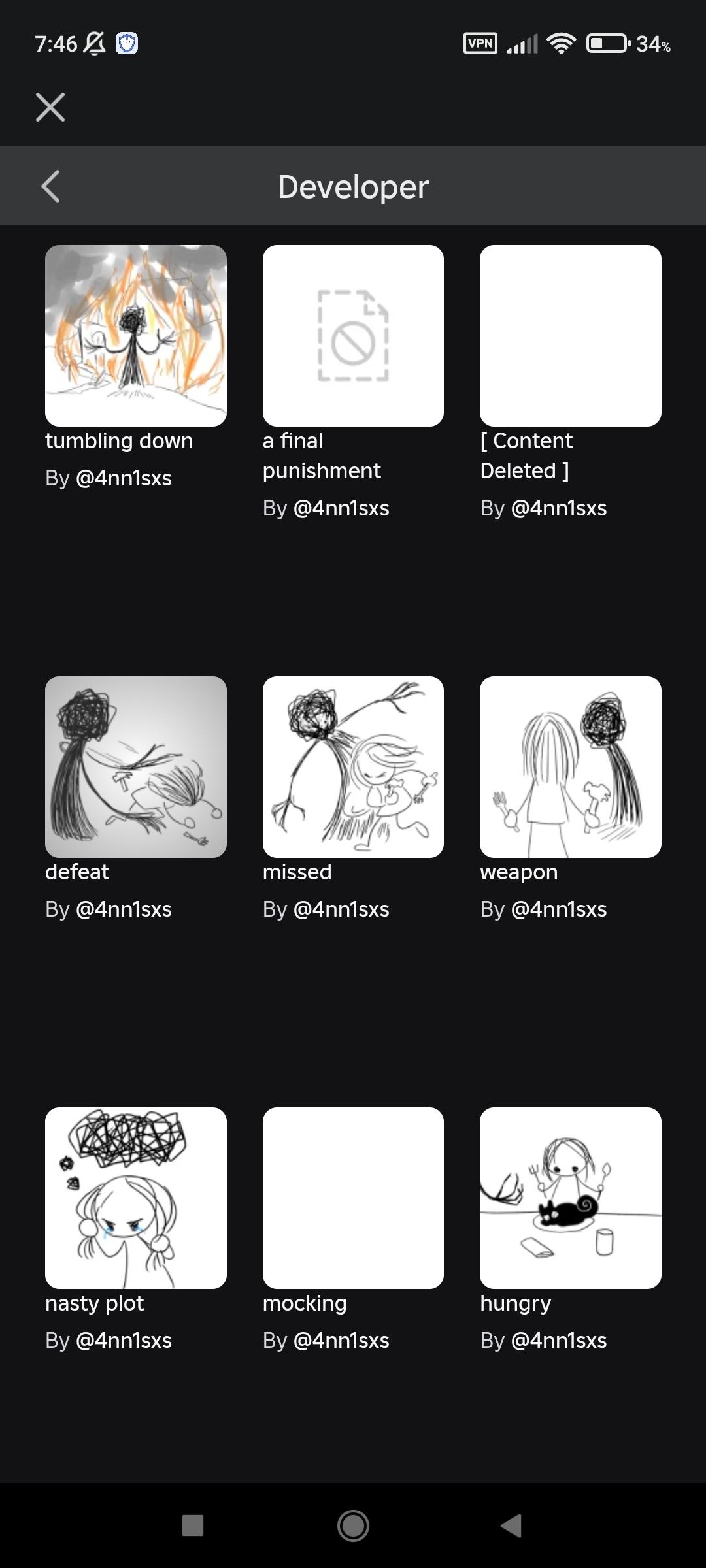Open the 'nasty plot' item
The height and width of the screenshot is (1568, 706).
pyautogui.click(x=136, y=1198)
